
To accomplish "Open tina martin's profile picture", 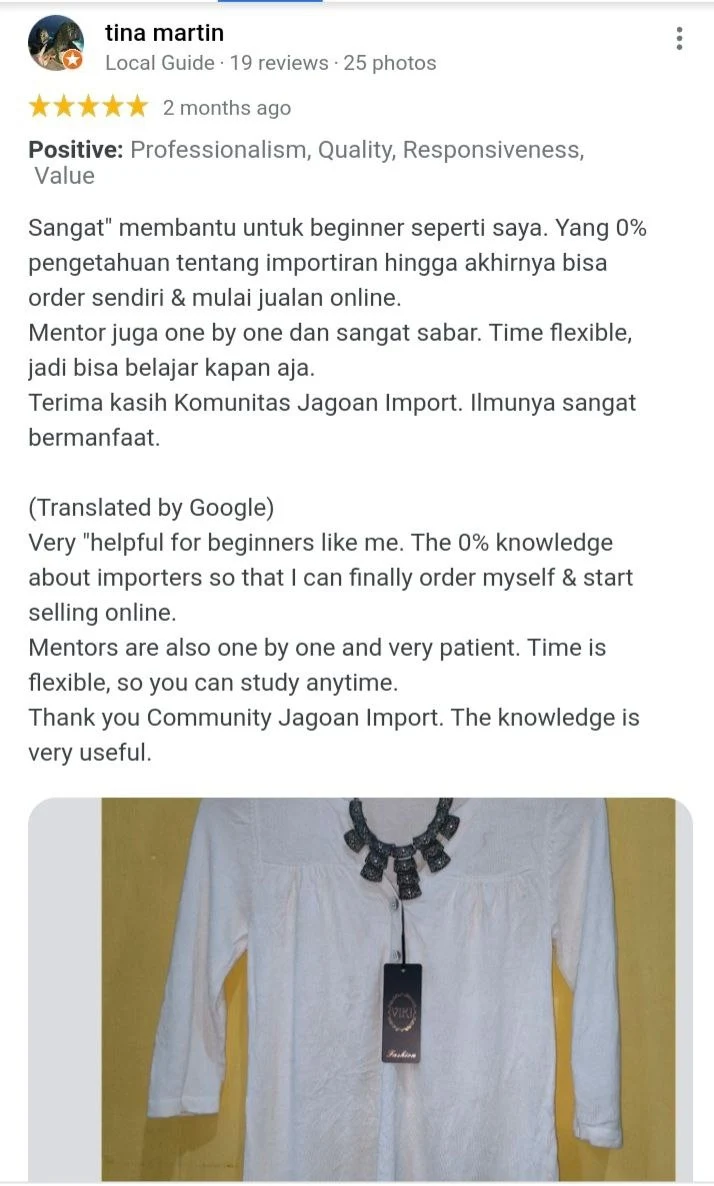I will (x=55, y=44).
